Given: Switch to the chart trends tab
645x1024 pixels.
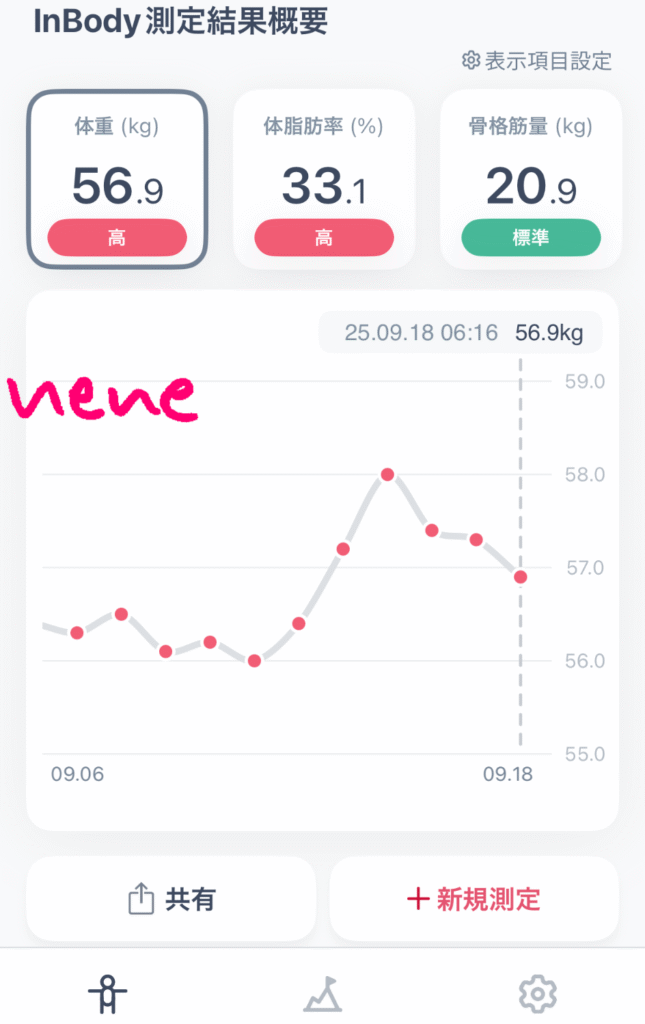Looking at the screenshot, I should [323, 993].
